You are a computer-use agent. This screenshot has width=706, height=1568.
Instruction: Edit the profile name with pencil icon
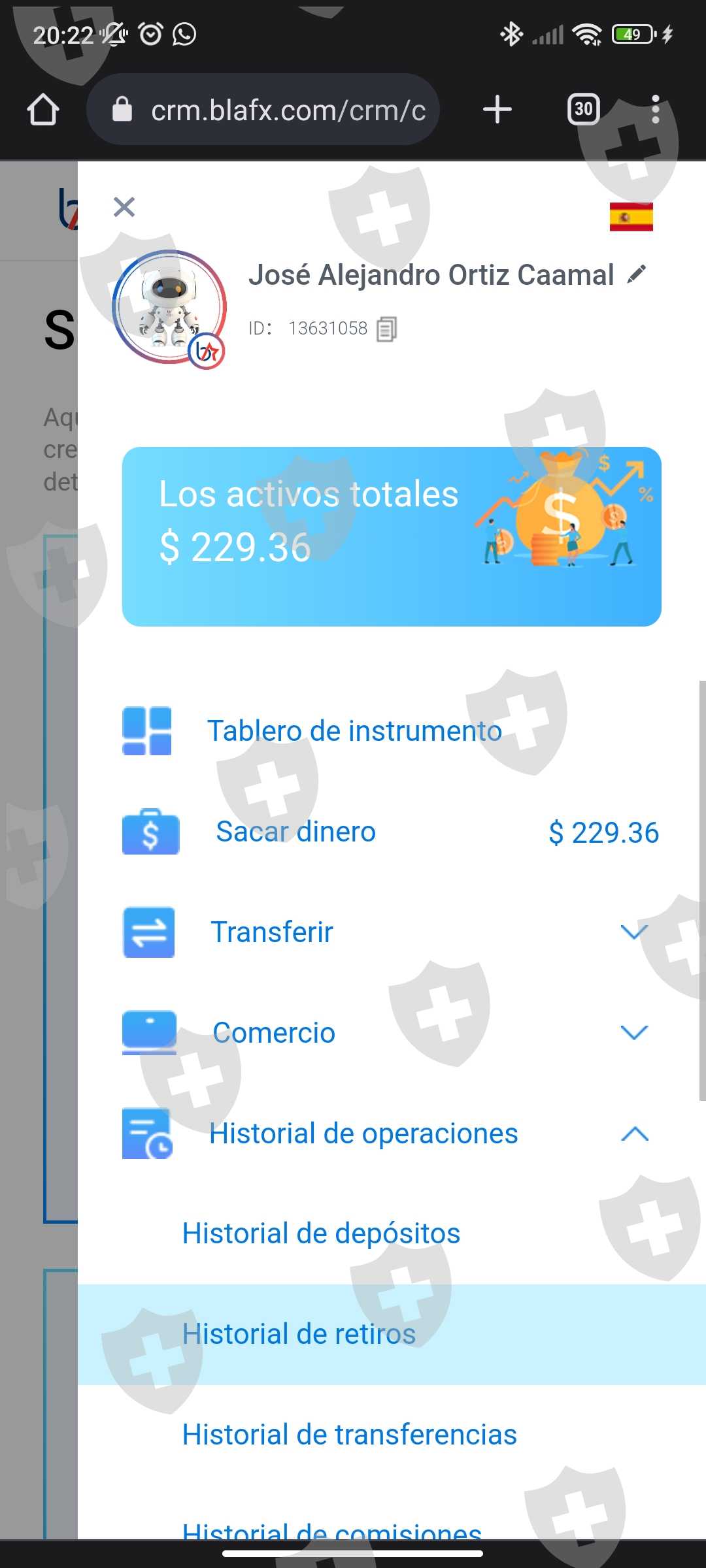click(636, 274)
